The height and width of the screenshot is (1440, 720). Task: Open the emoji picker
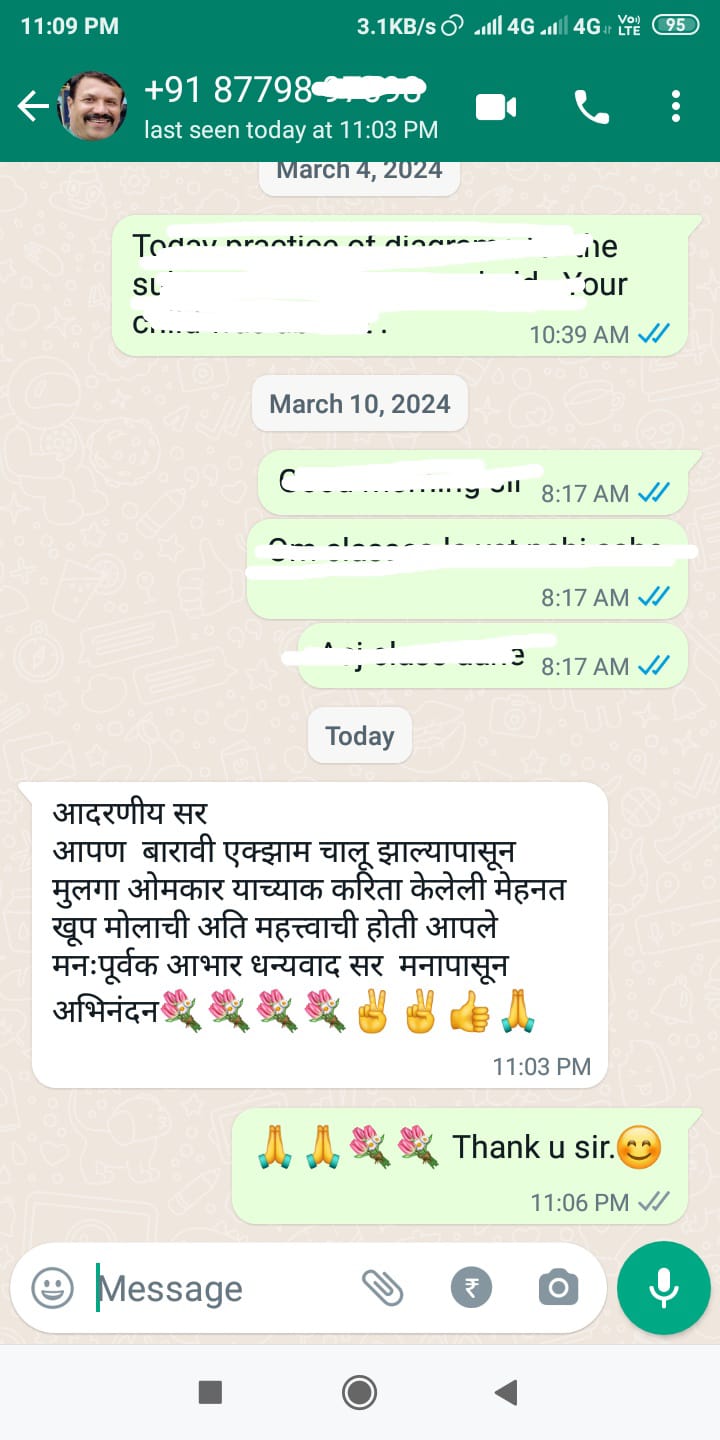[52, 1288]
